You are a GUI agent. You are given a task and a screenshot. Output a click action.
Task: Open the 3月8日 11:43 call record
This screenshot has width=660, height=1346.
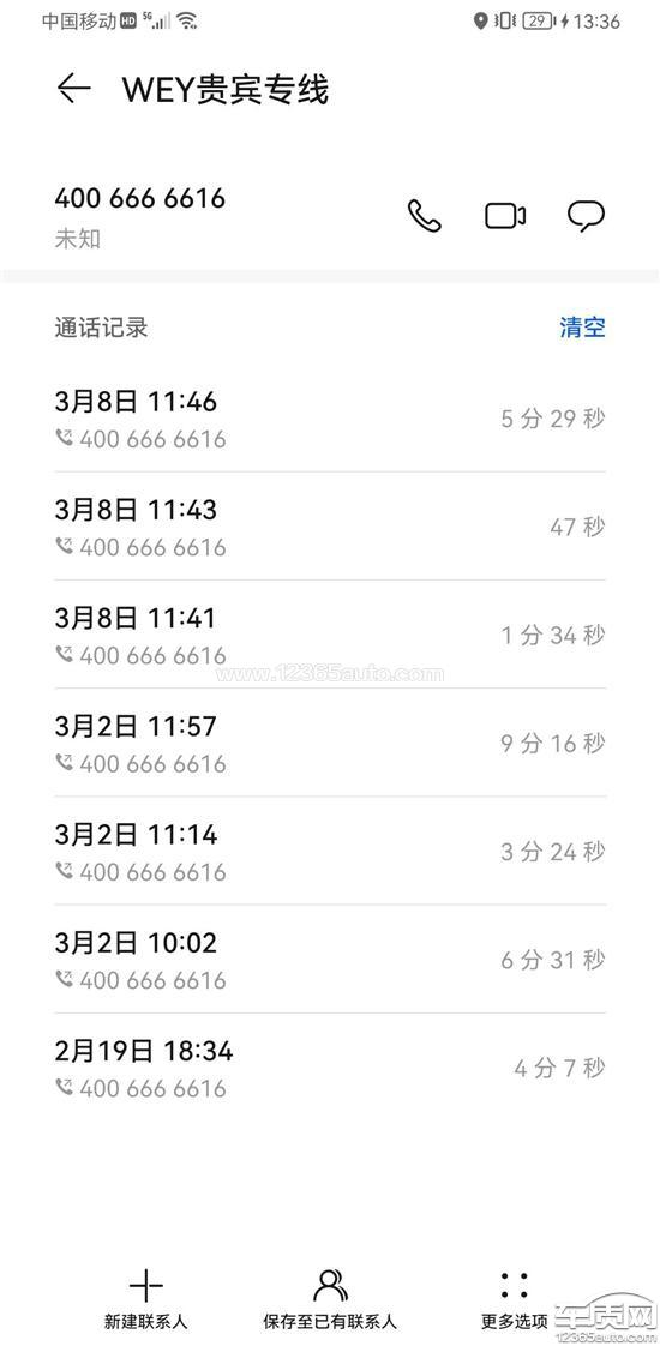tap(330, 527)
